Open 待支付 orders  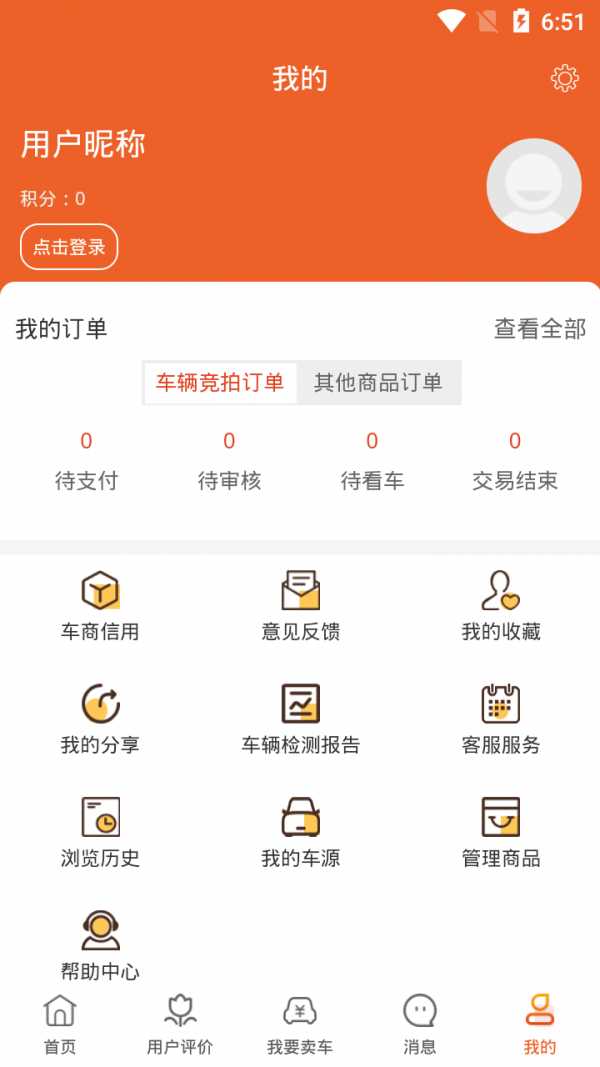(86, 462)
